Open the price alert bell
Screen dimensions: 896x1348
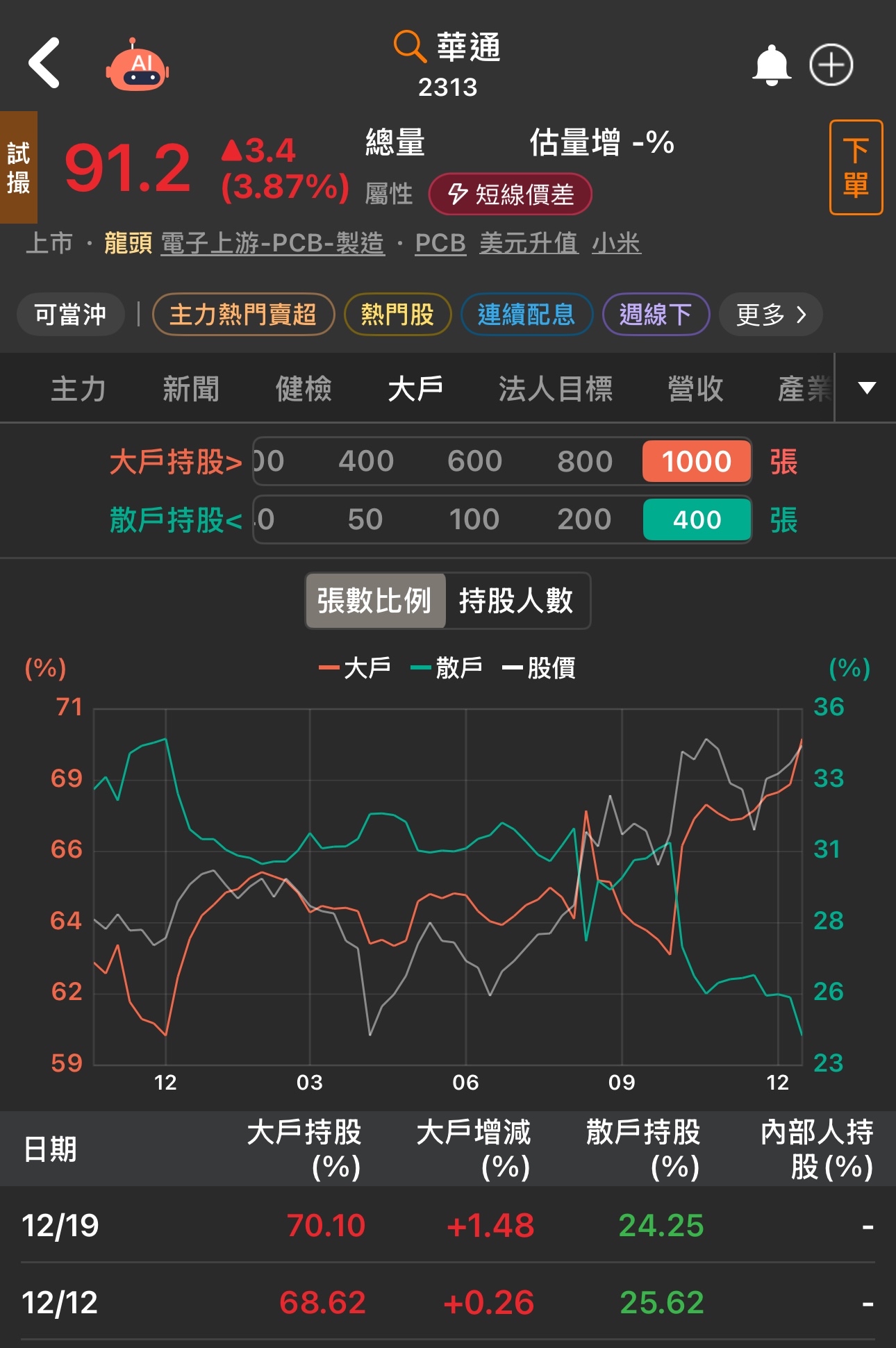point(772,65)
